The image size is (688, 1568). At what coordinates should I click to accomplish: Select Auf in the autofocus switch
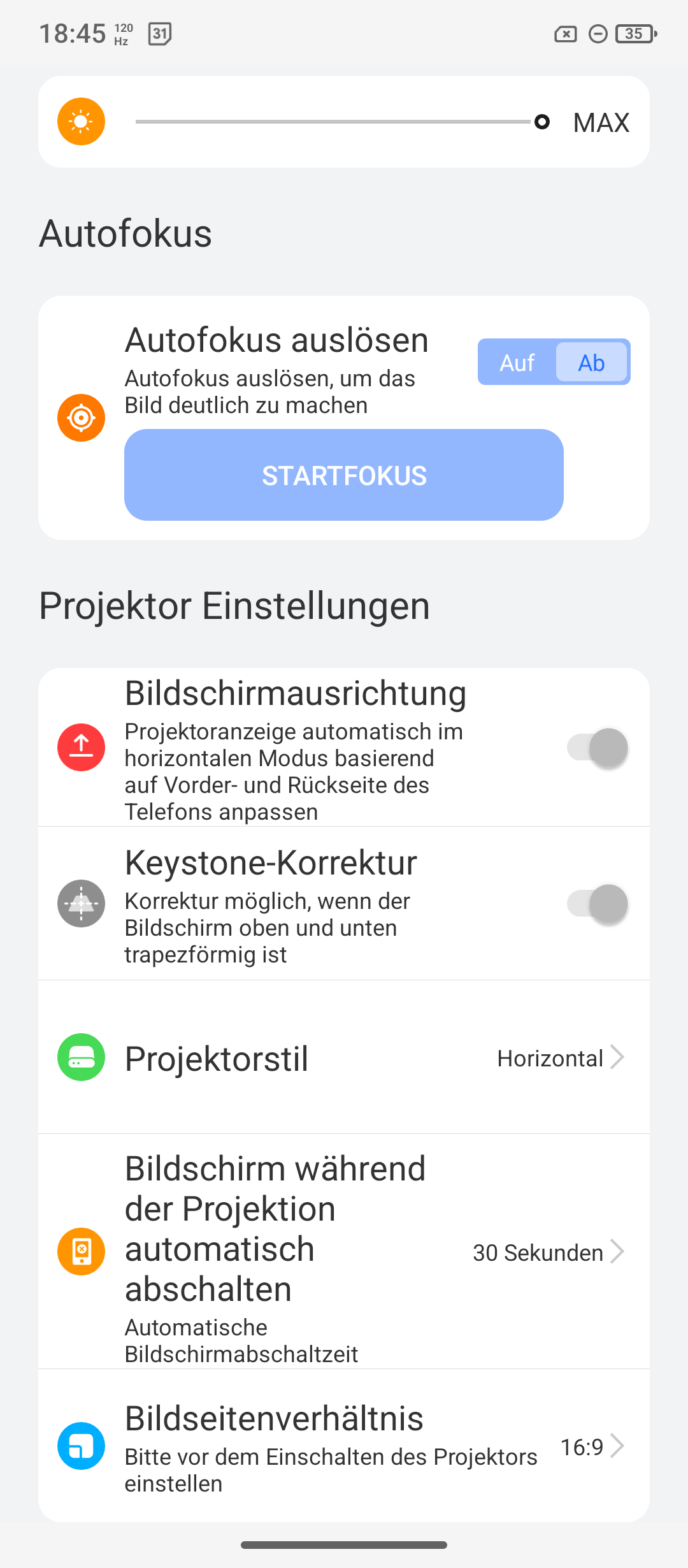pyautogui.click(x=517, y=362)
